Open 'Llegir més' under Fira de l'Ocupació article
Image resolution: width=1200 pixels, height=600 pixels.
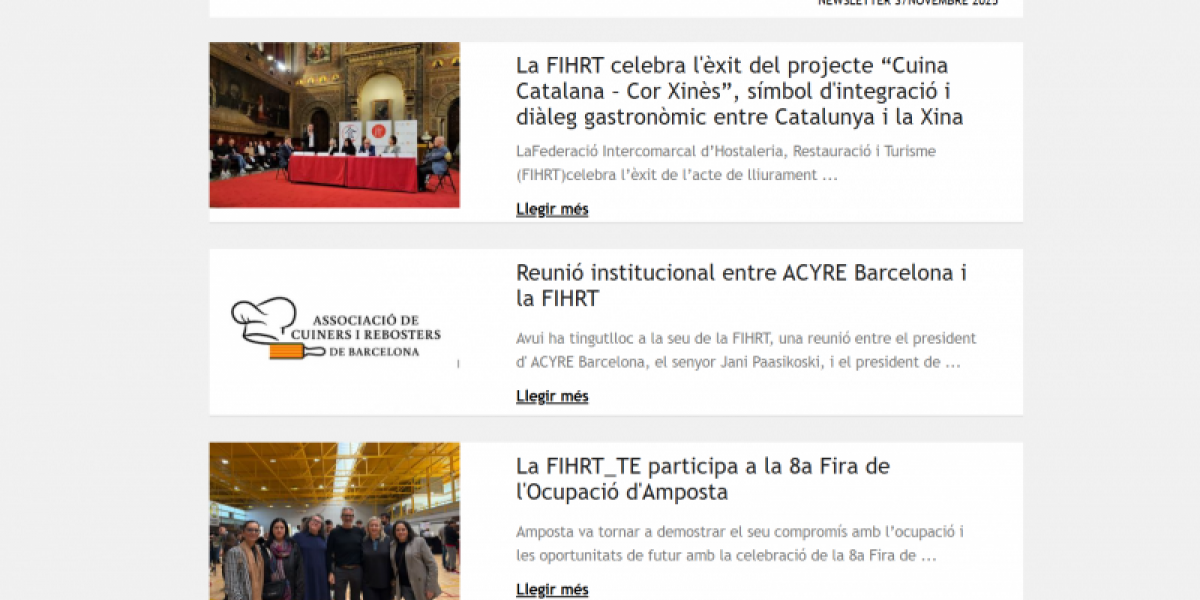pos(552,590)
